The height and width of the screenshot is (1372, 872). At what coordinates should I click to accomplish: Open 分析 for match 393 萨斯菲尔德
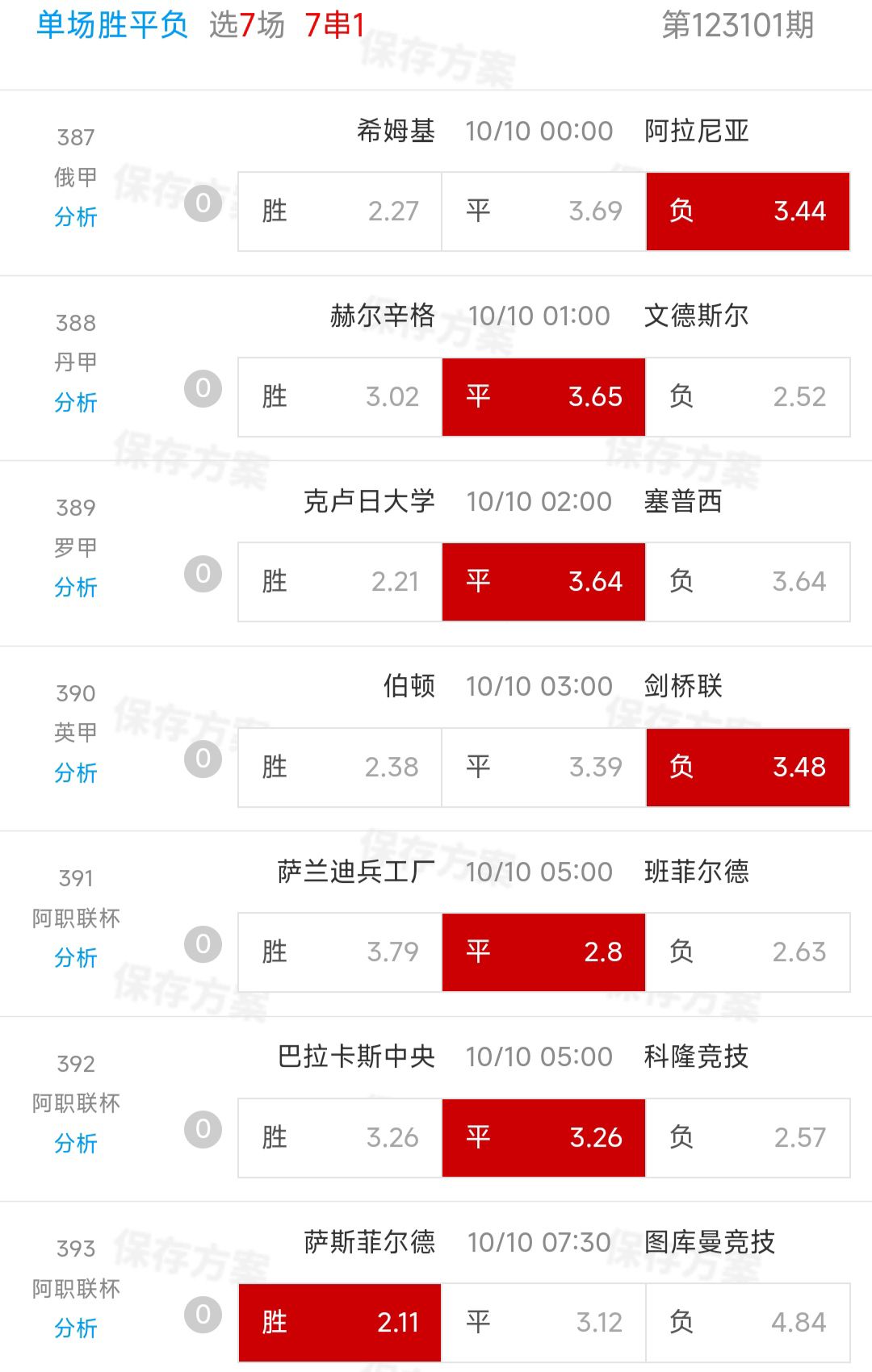pos(75,1328)
